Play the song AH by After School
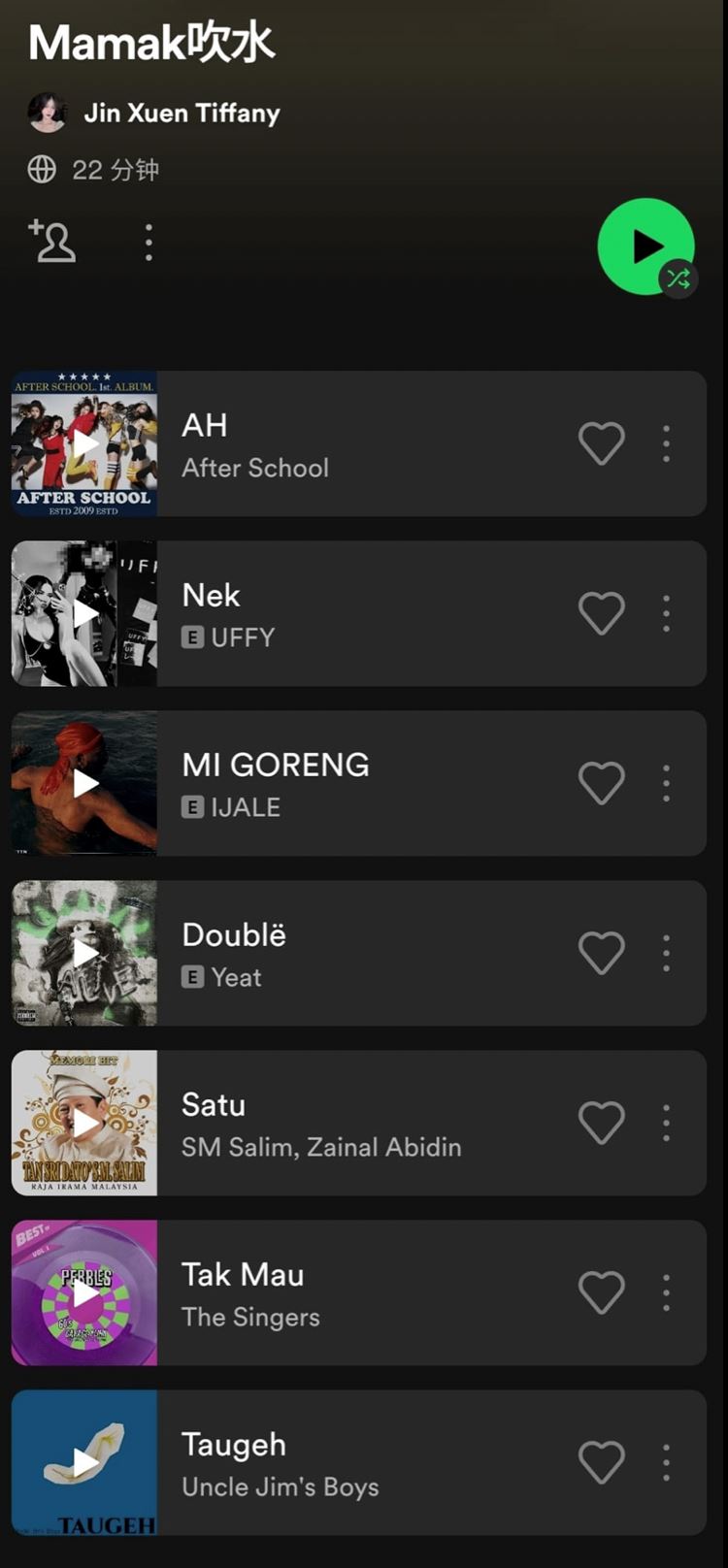Screen dimensions: 728x1568 (x=84, y=444)
